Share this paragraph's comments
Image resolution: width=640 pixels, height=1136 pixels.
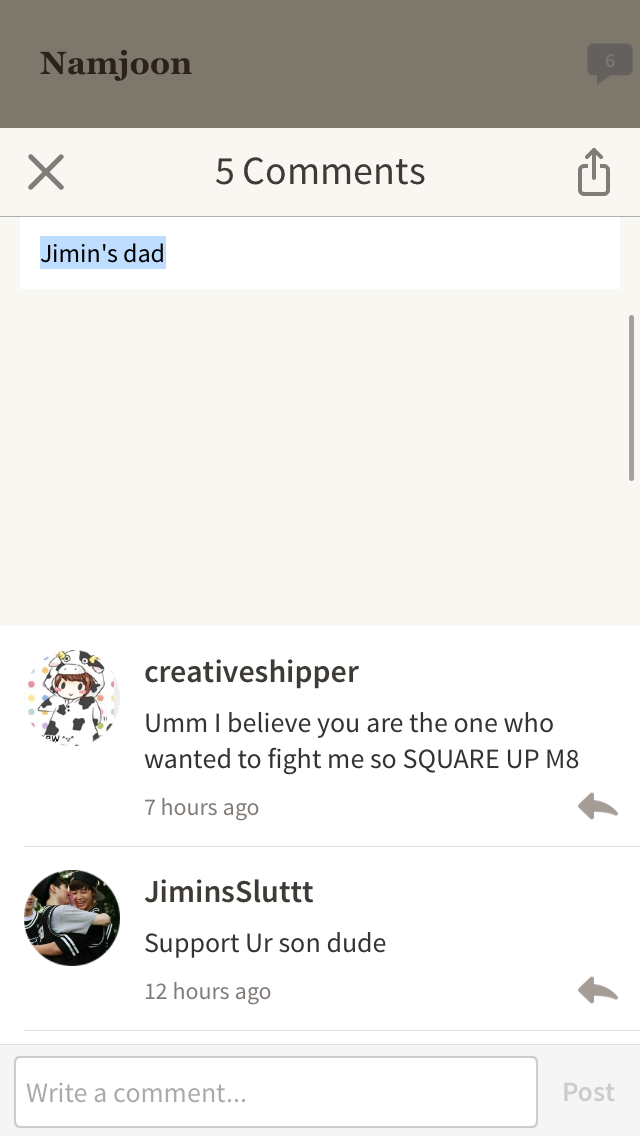[593, 172]
